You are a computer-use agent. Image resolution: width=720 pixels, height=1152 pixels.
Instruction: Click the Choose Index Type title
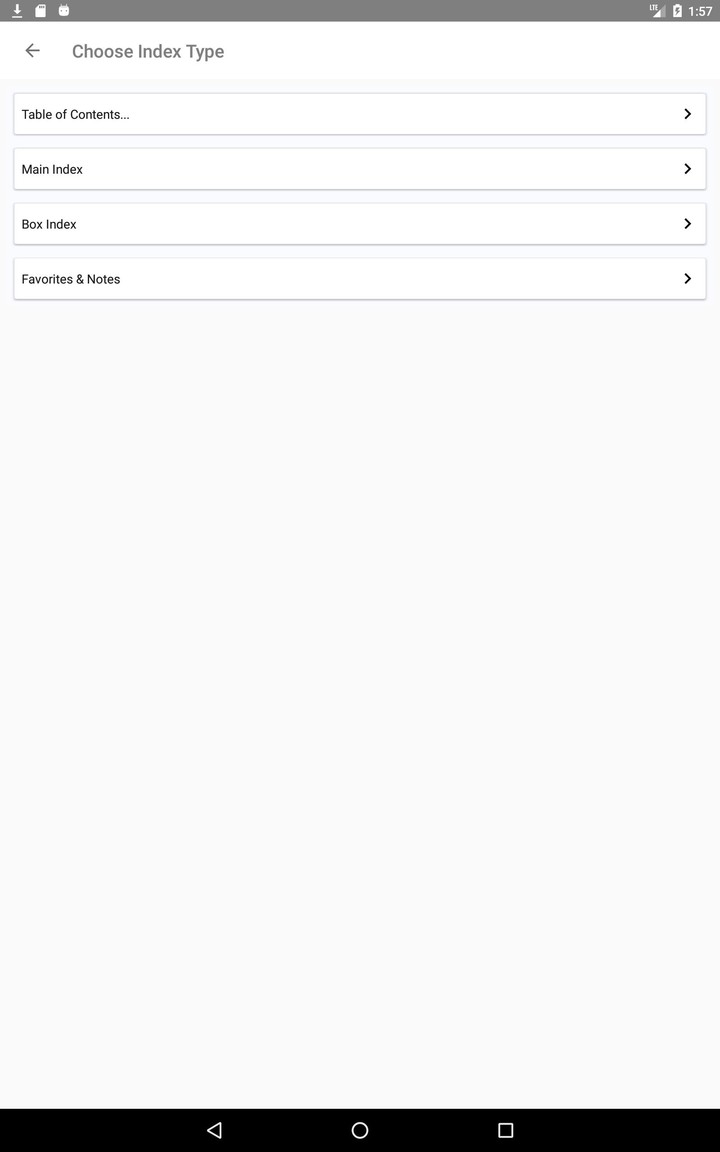[x=147, y=51]
